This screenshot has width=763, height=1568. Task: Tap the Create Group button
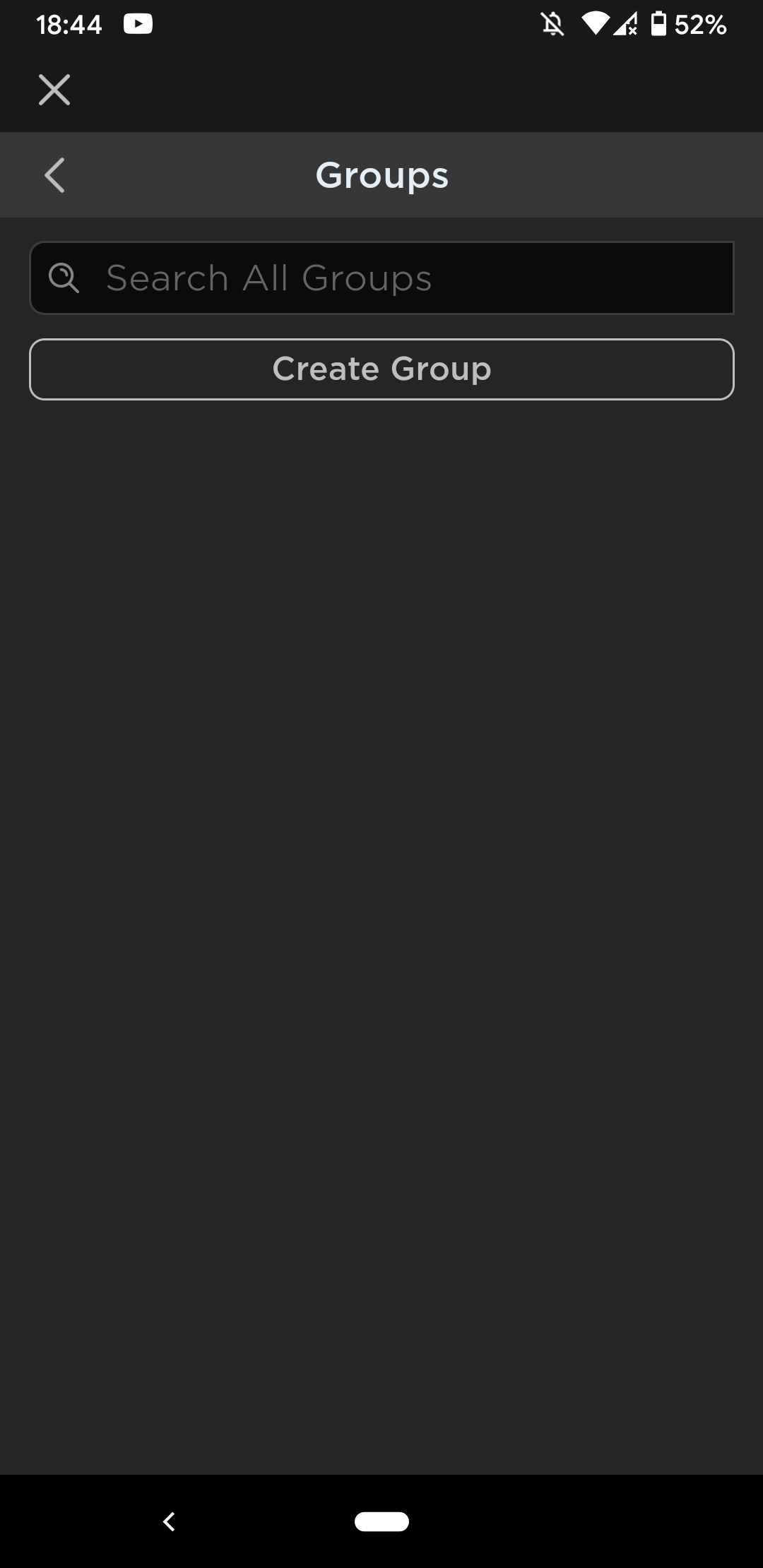381,369
